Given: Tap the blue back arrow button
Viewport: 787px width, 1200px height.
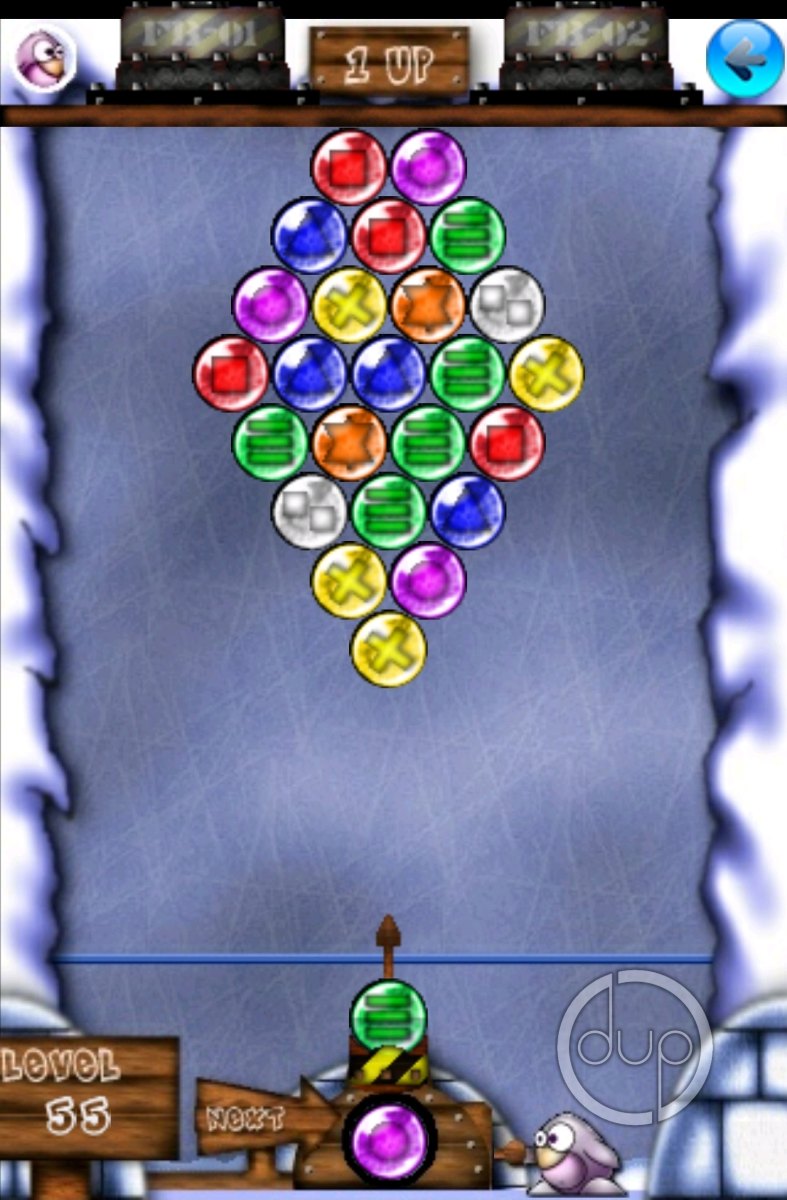Looking at the screenshot, I should 744,58.
